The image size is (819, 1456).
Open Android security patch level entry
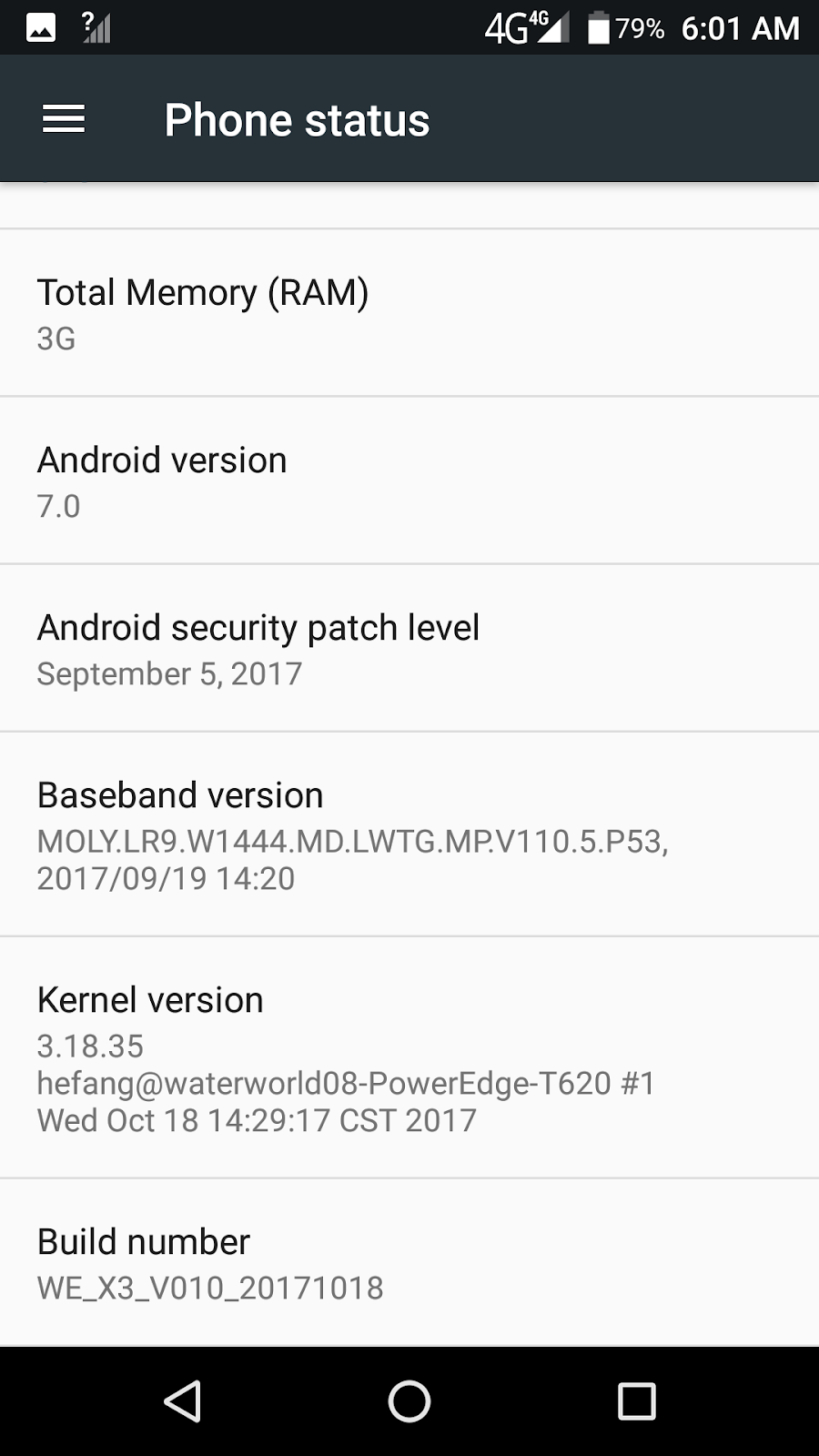pyautogui.click(x=409, y=648)
